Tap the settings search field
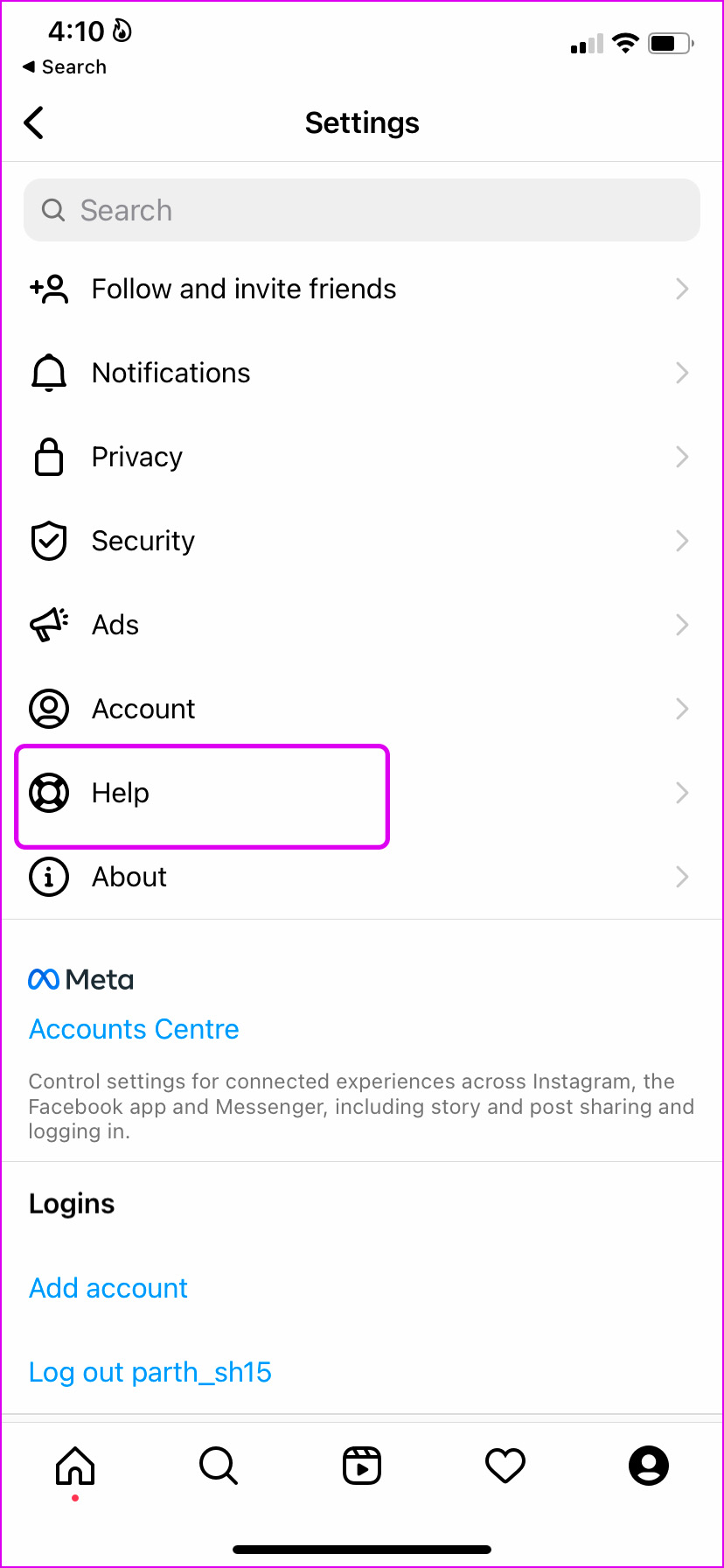This screenshot has width=724, height=1568. (x=362, y=210)
